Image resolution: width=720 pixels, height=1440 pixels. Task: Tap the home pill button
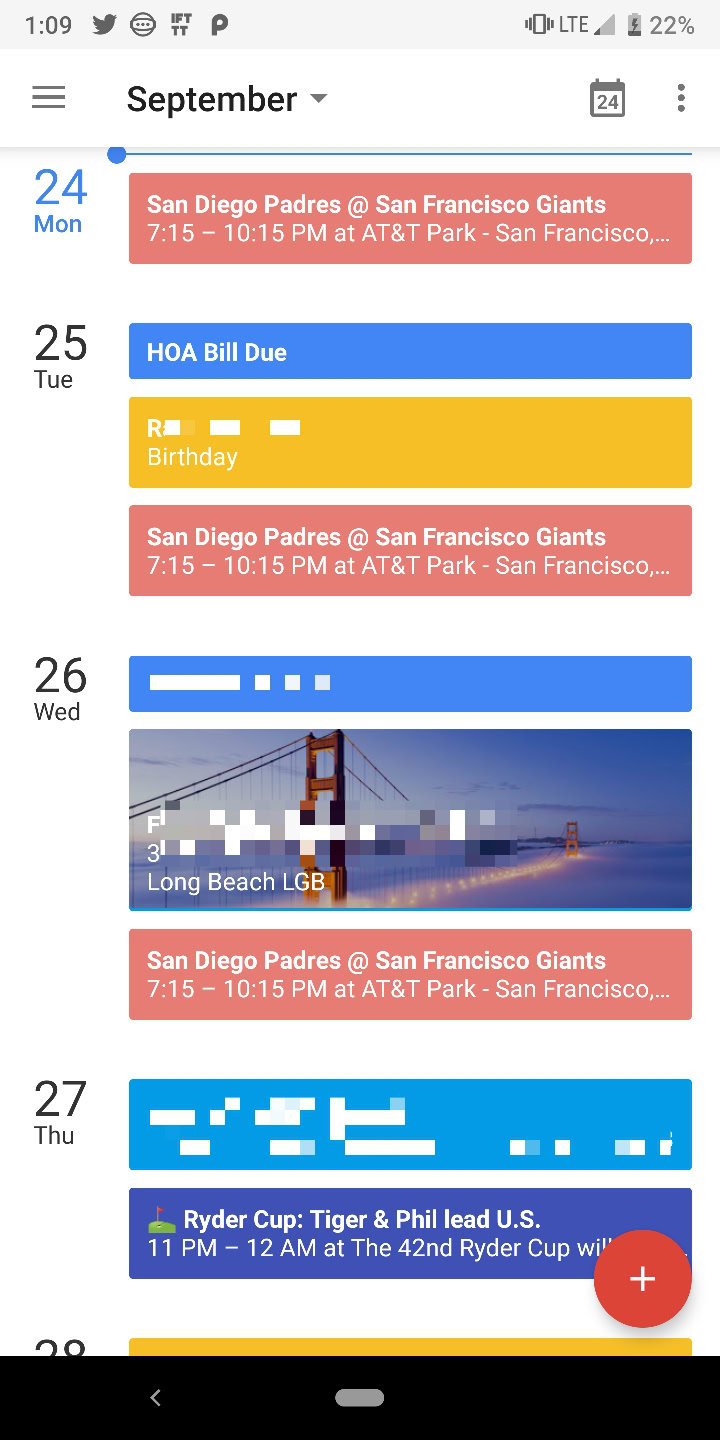(360, 1398)
